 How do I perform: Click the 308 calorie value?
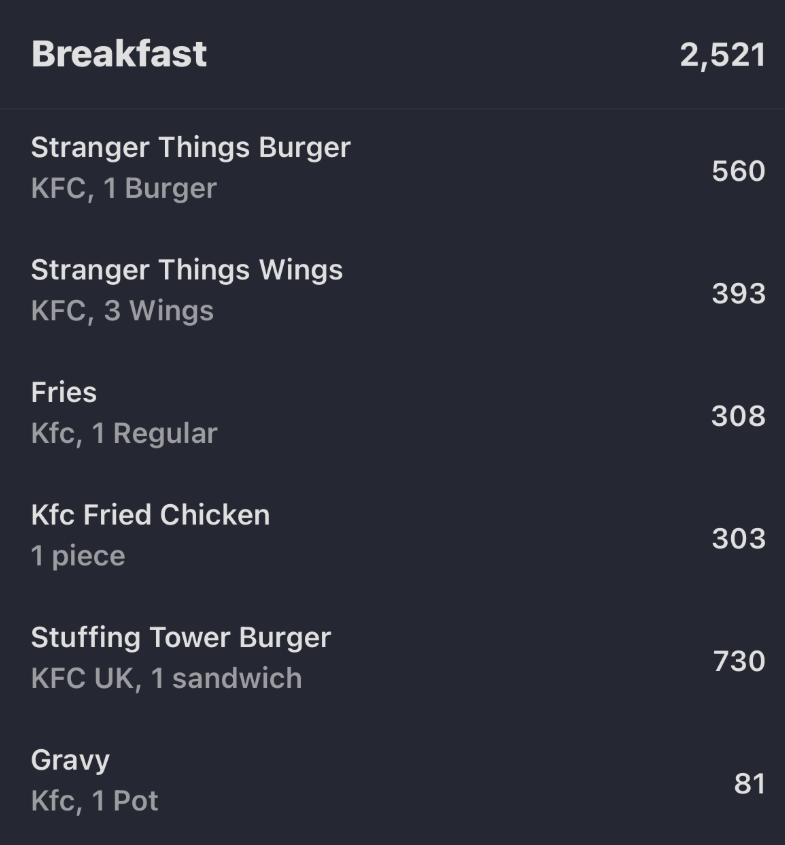click(737, 416)
